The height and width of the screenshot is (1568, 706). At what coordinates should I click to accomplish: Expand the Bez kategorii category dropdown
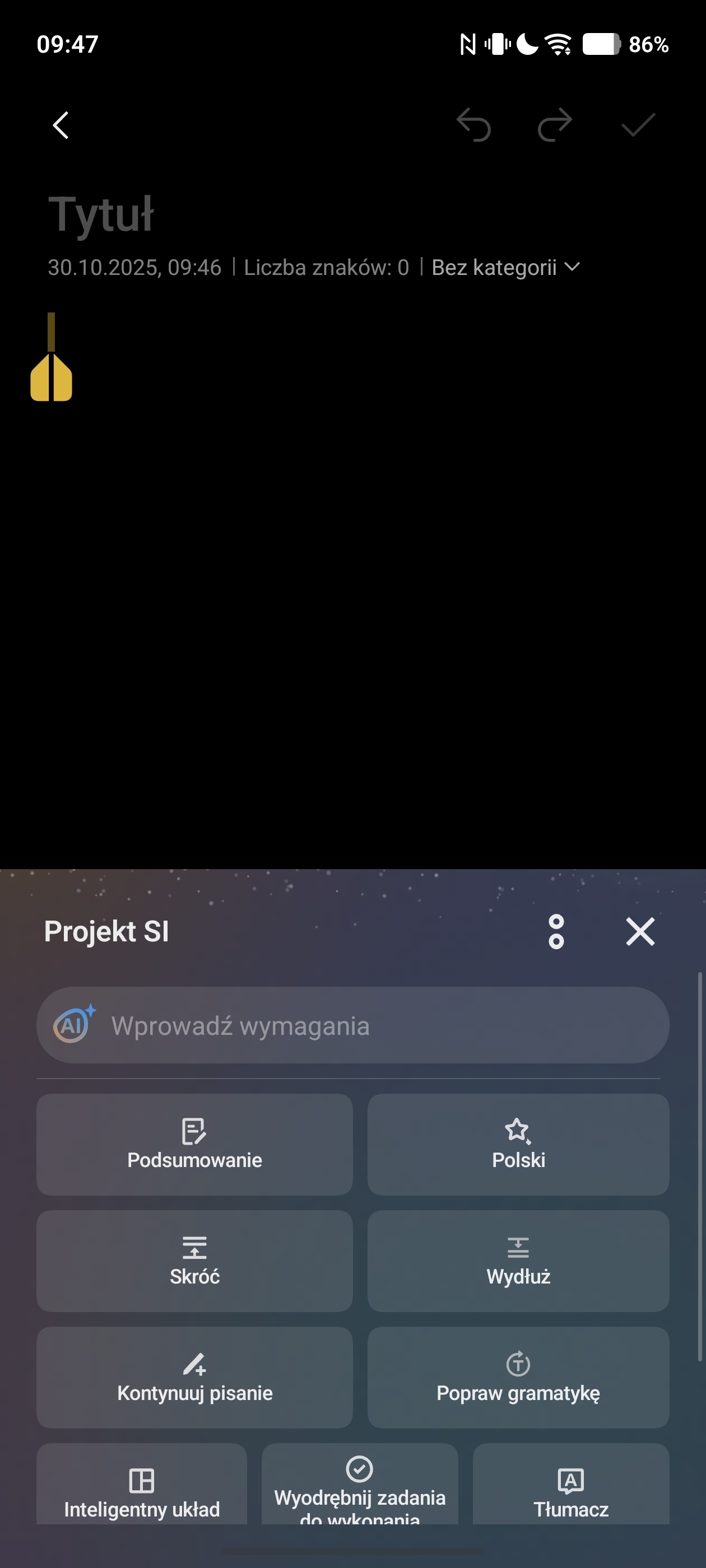pyautogui.click(x=505, y=268)
